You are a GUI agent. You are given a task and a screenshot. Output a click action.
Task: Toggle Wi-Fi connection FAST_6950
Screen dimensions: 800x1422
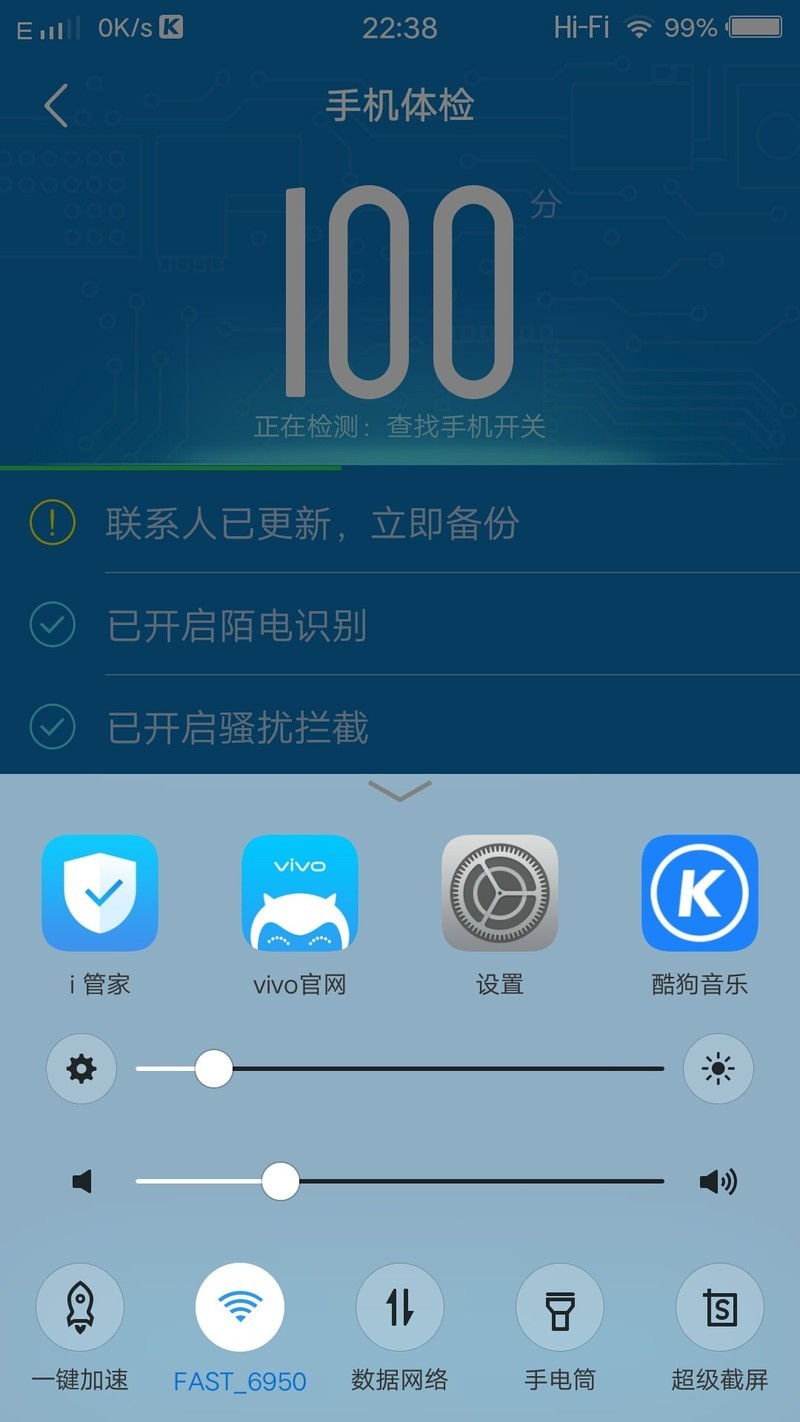240,1307
